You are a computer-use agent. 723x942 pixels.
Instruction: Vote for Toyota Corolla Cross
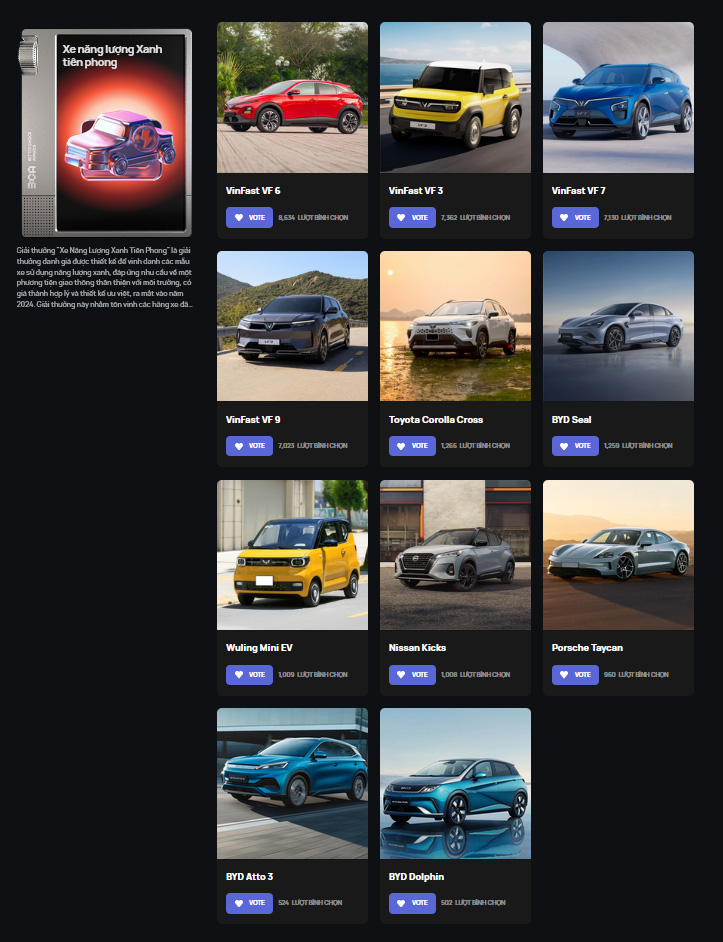412,445
